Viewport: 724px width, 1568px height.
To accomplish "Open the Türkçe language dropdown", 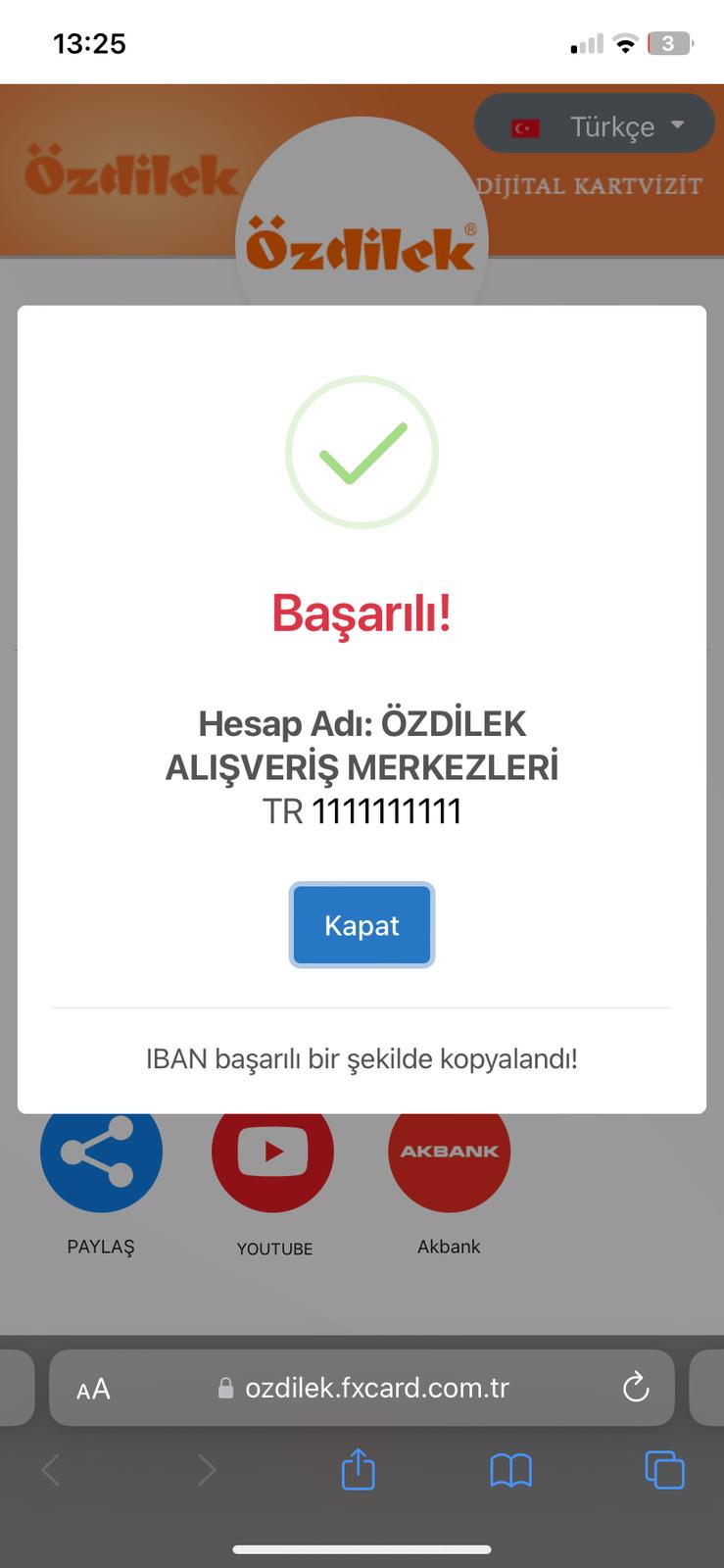I will (x=595, y=125).
